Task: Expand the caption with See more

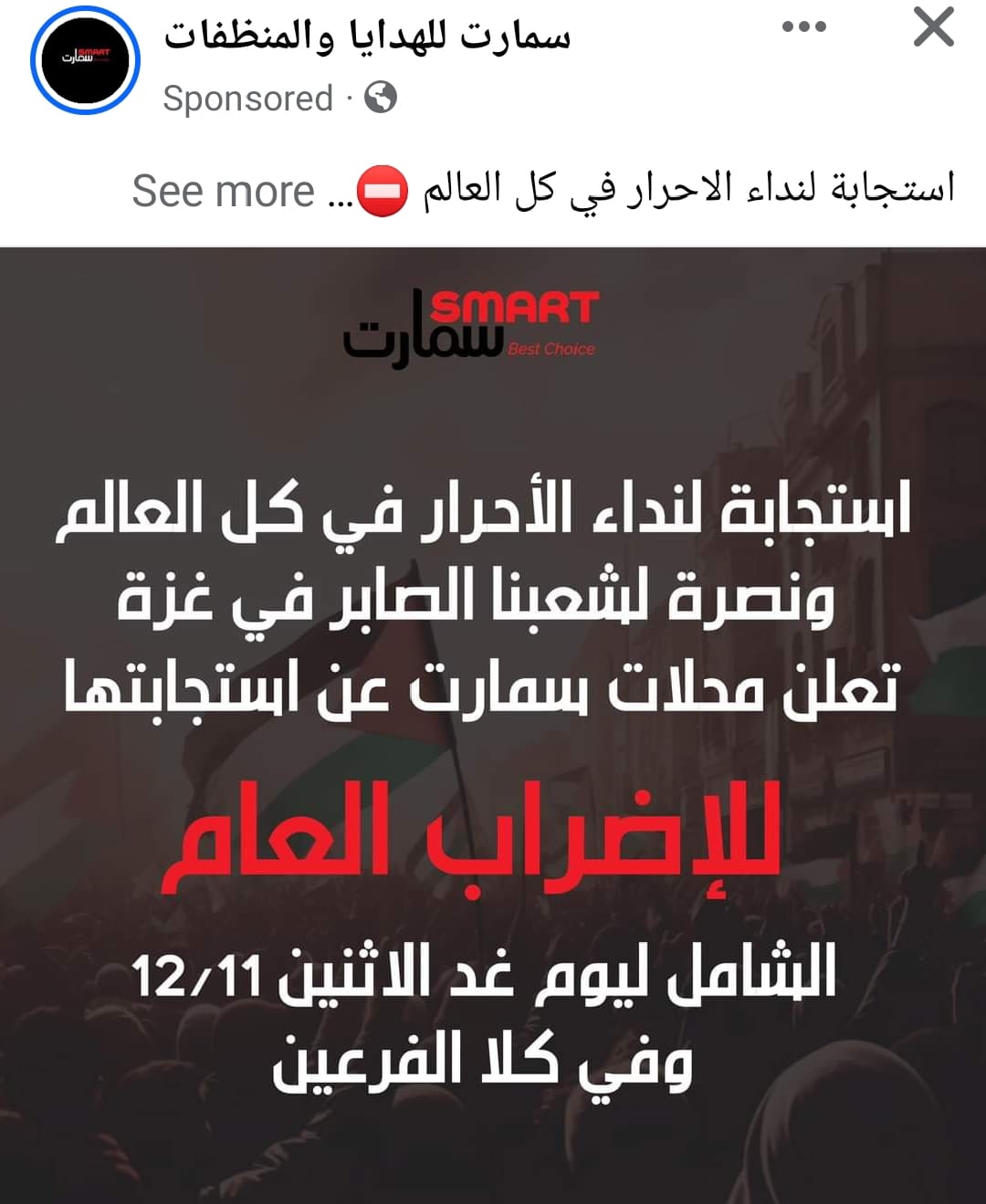Action: [224, 192]
